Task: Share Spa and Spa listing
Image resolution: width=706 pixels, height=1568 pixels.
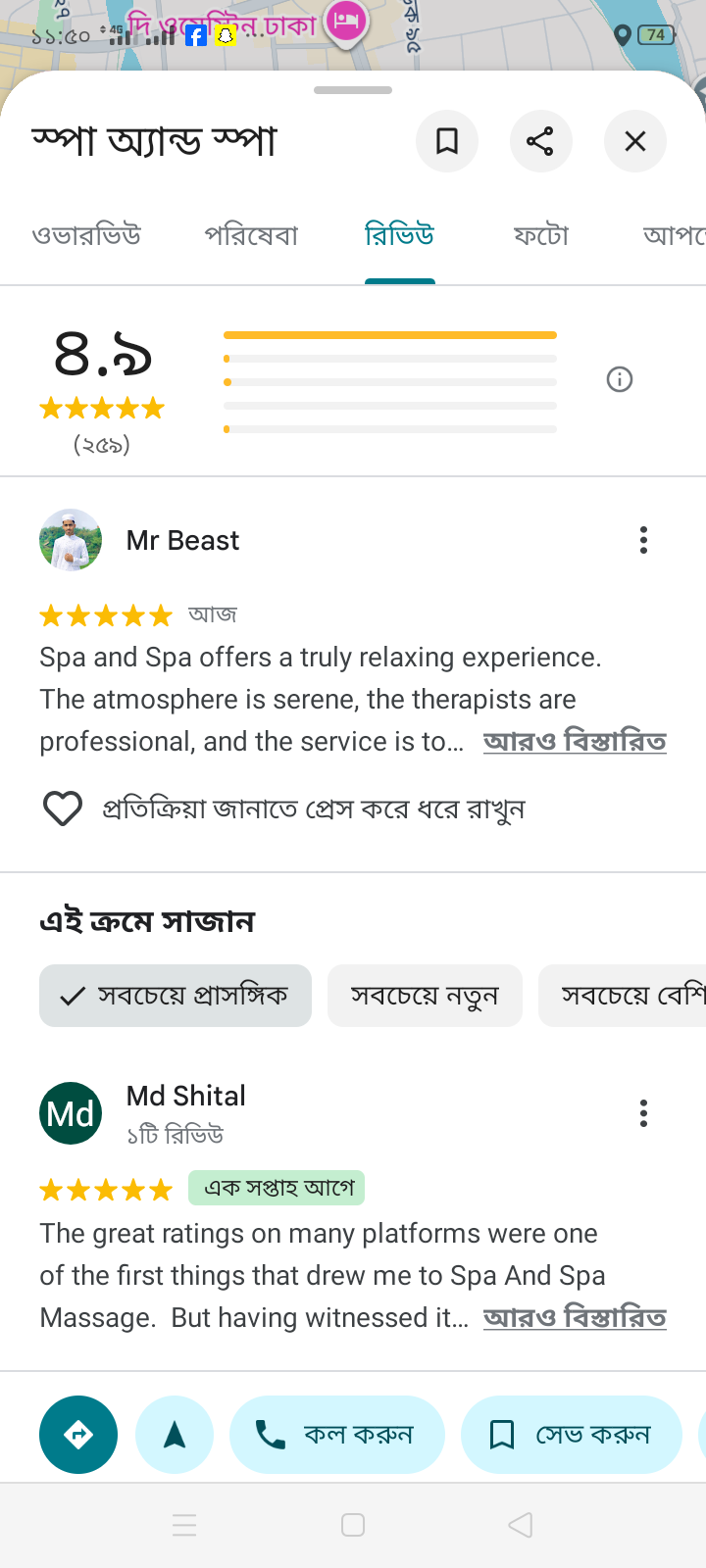Action: [540, 141]
